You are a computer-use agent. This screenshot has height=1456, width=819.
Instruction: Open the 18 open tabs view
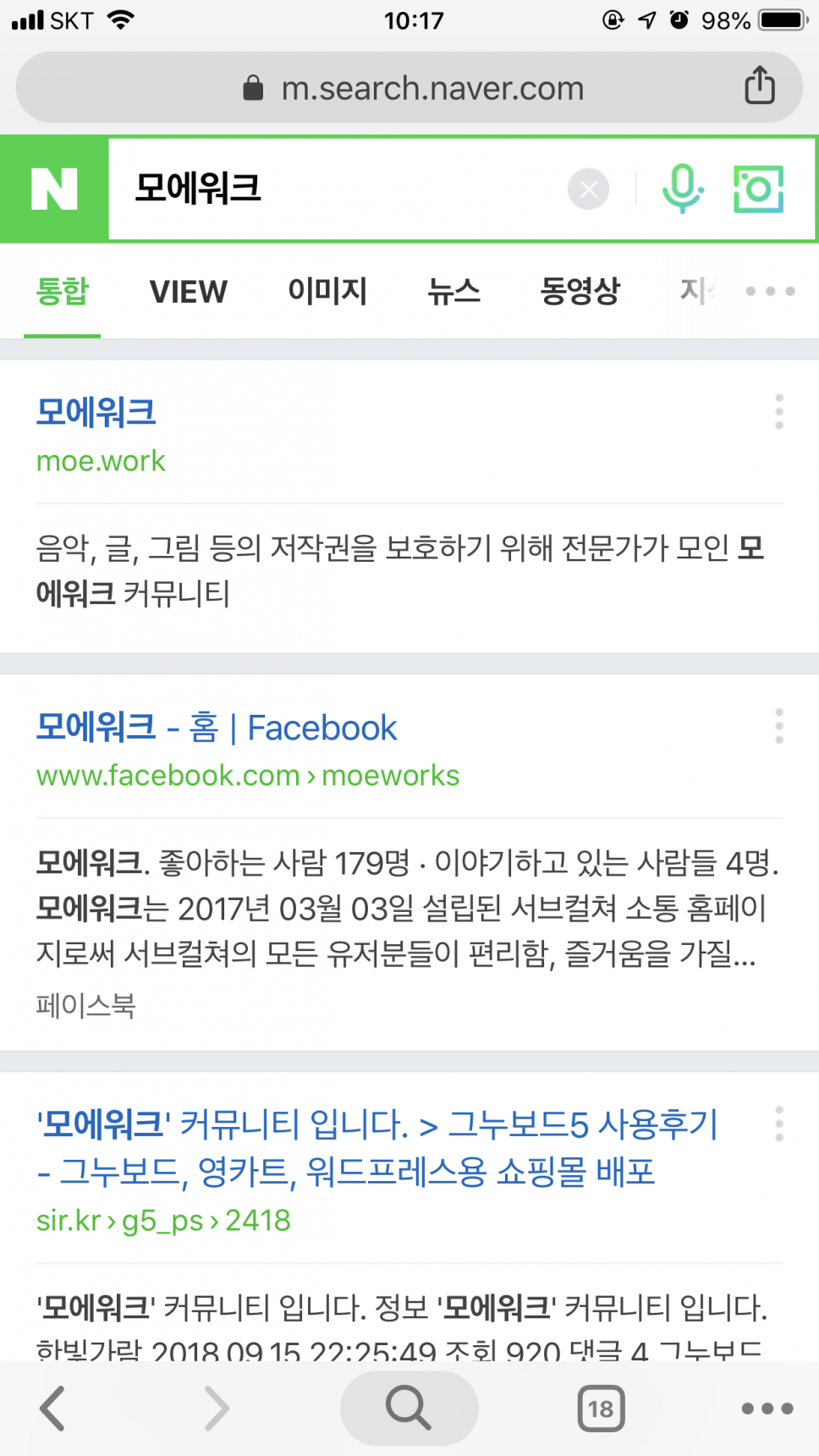click(601, 1409)
